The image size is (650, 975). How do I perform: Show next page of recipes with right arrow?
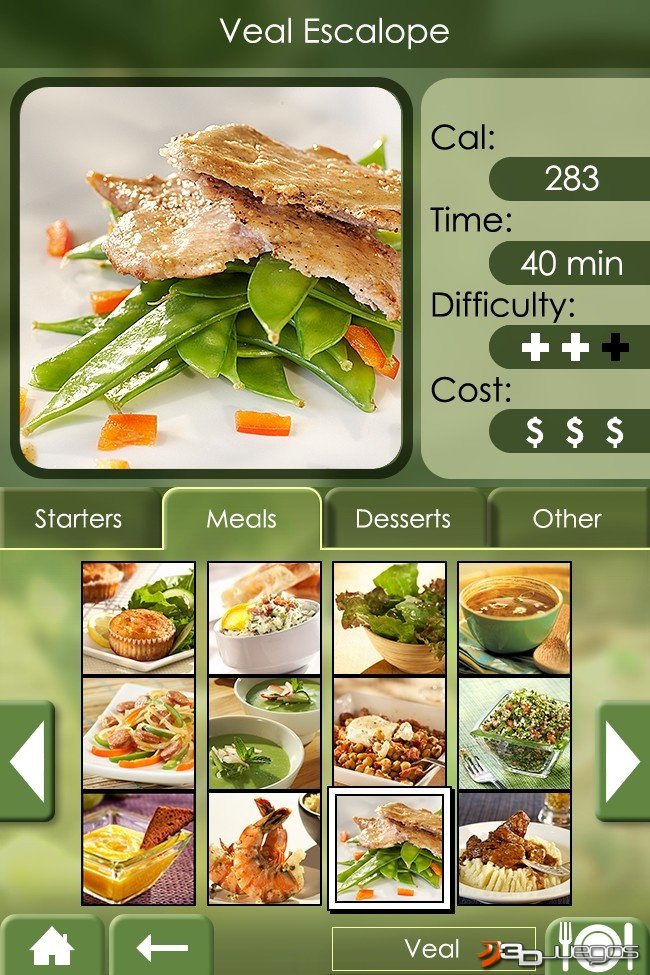[622, 762]
